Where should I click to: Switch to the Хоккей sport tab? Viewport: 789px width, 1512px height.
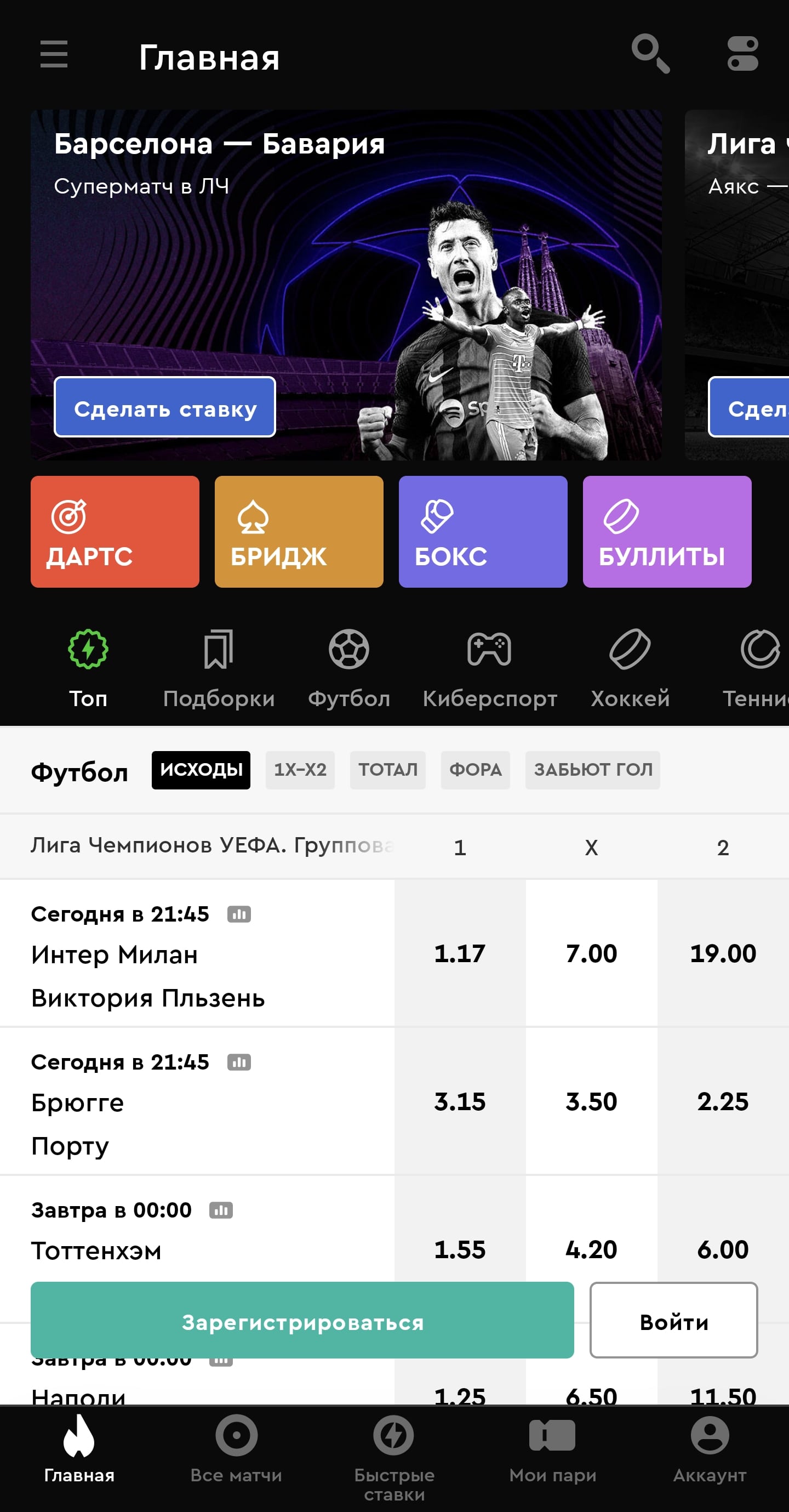point(630,668)
